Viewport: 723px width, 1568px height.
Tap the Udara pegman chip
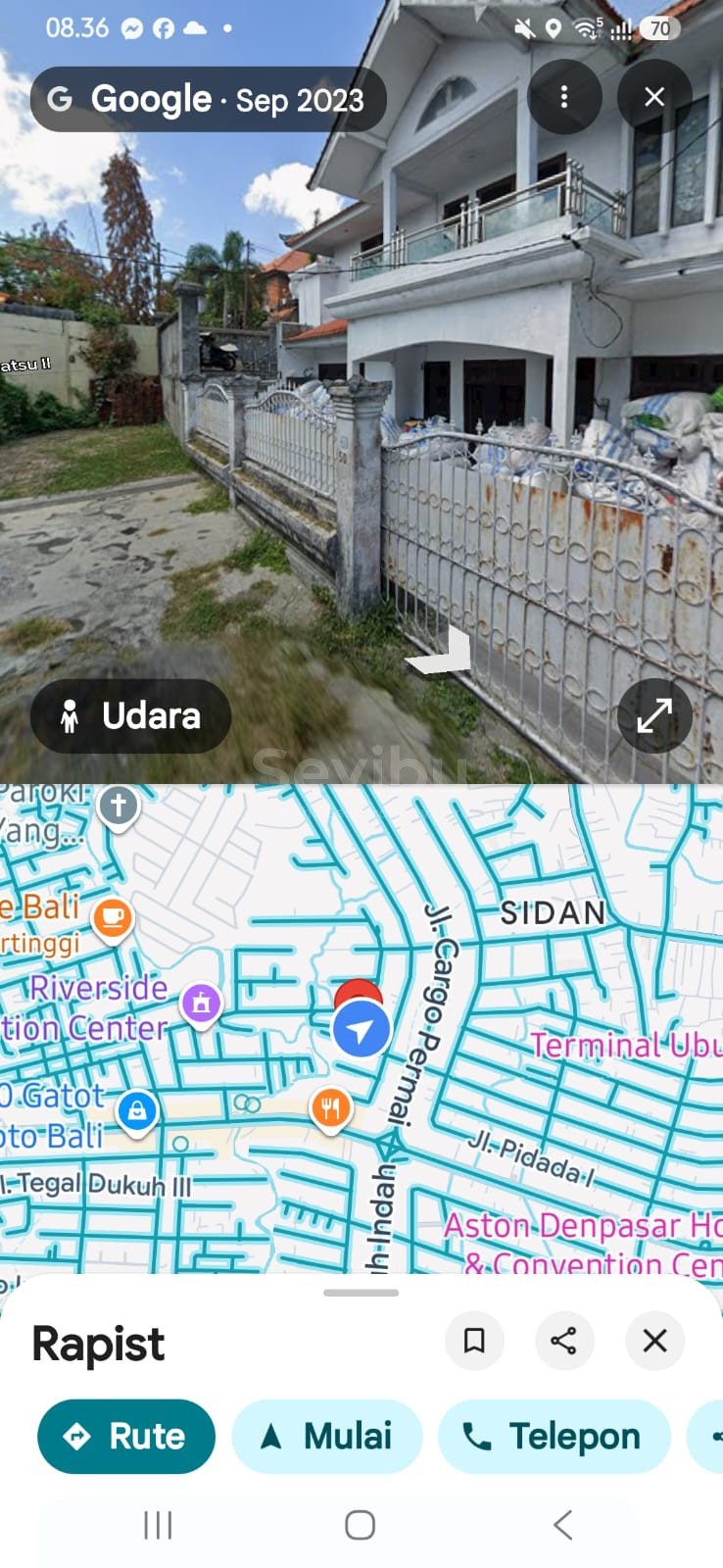131,716
